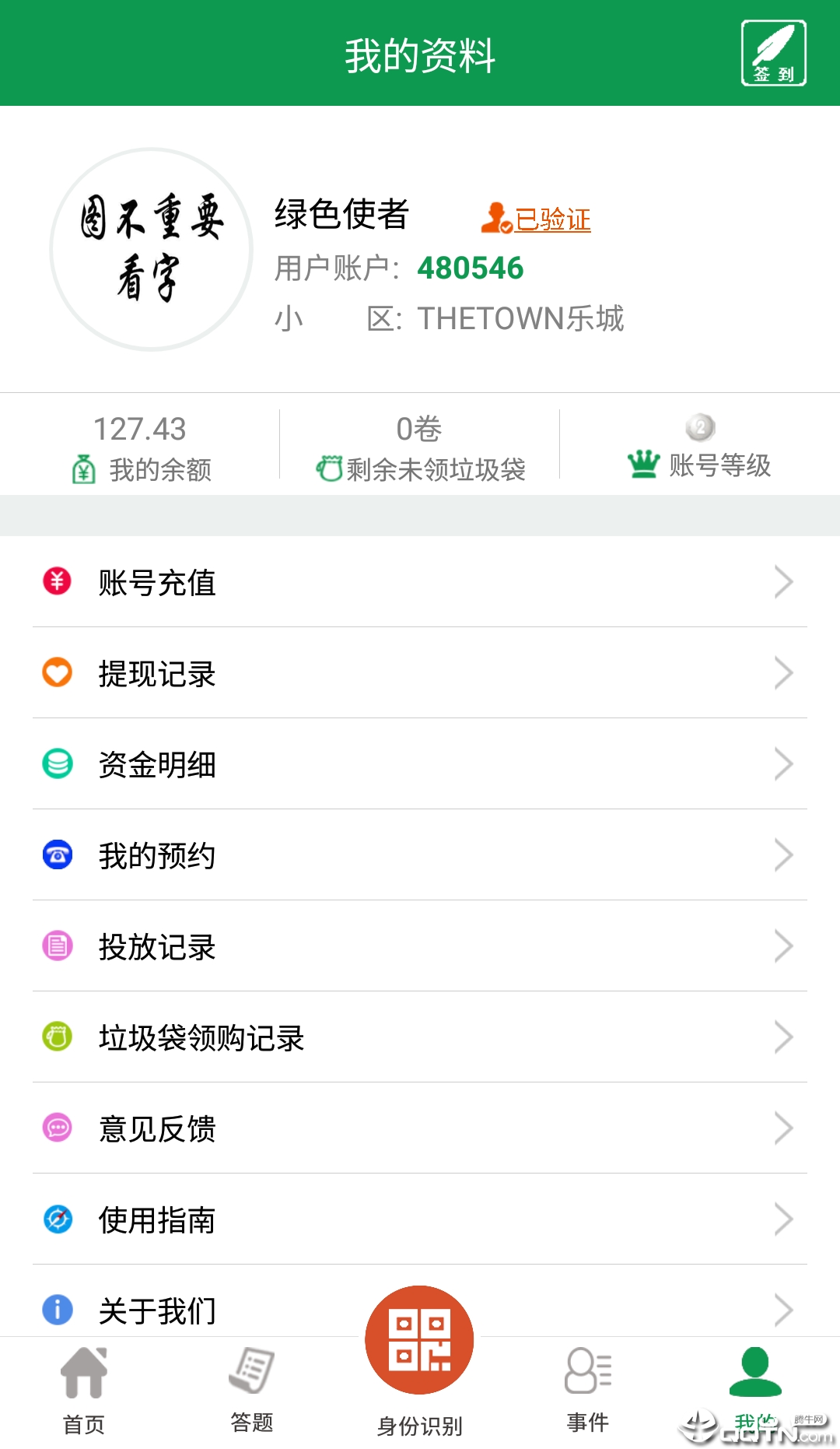Click the 关于我们 info icon
Viewport: 840px width, 1449px height.
tap(55, 1311)
